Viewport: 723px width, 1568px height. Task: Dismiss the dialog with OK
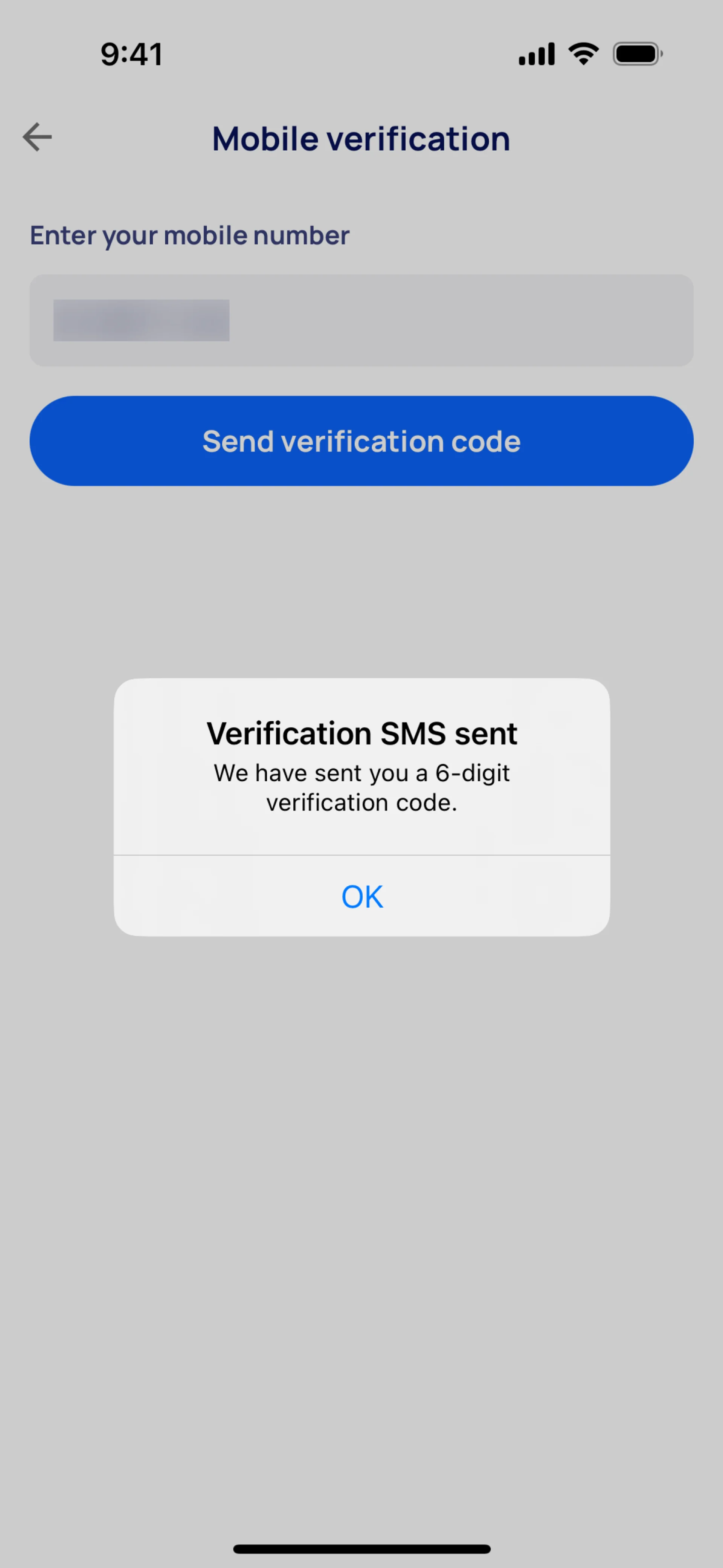click(x=361, y=896)
